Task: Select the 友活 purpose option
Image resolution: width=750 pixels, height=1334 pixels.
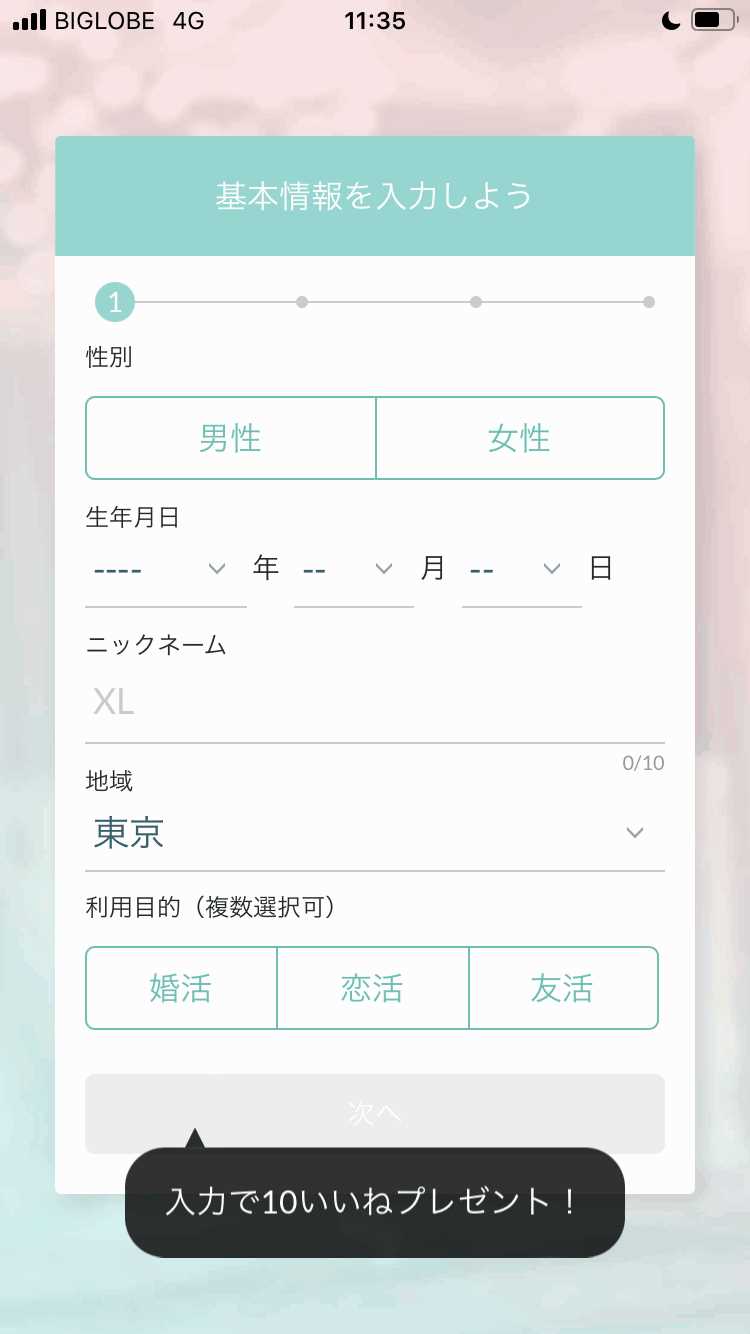Action: 565,987
